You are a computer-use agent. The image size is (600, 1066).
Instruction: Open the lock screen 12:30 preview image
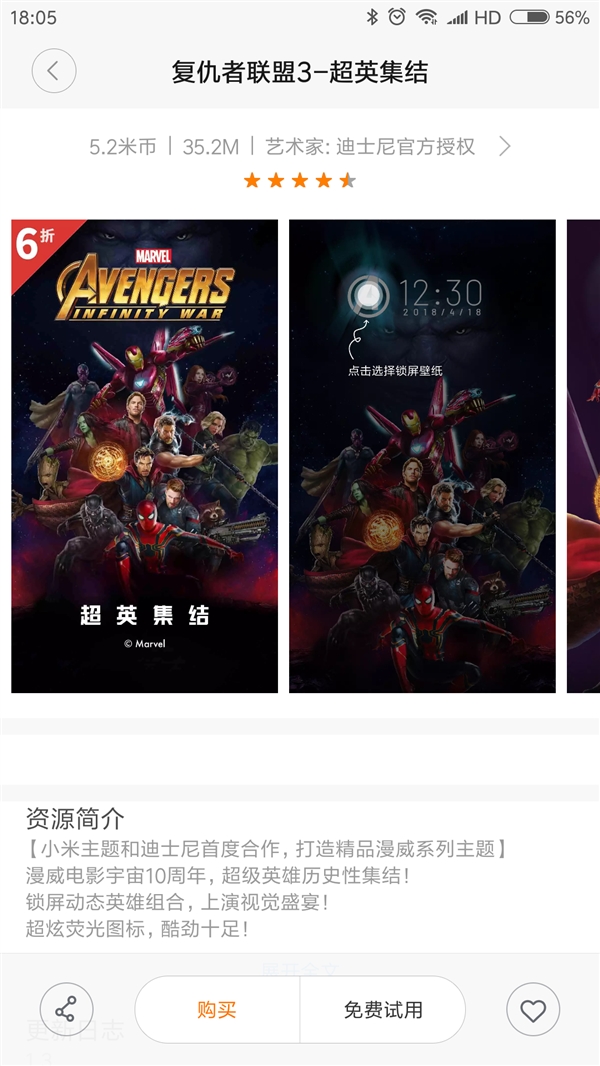pos(422,456)
